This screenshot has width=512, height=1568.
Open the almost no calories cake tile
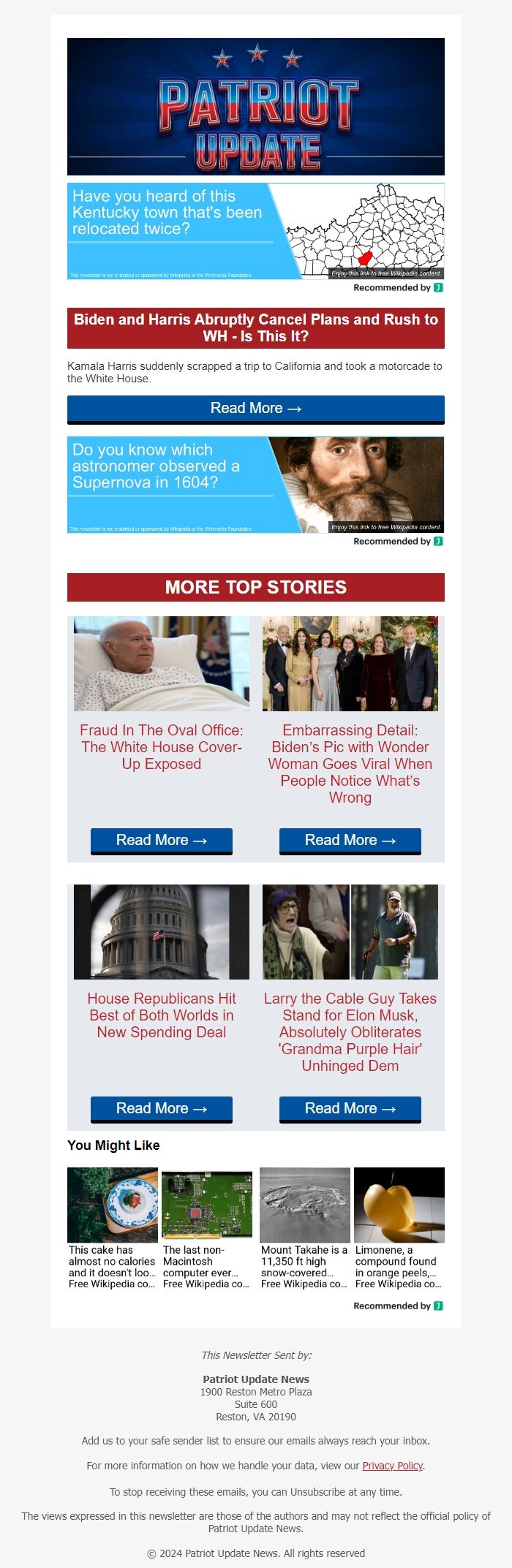tap(113, 1228)
